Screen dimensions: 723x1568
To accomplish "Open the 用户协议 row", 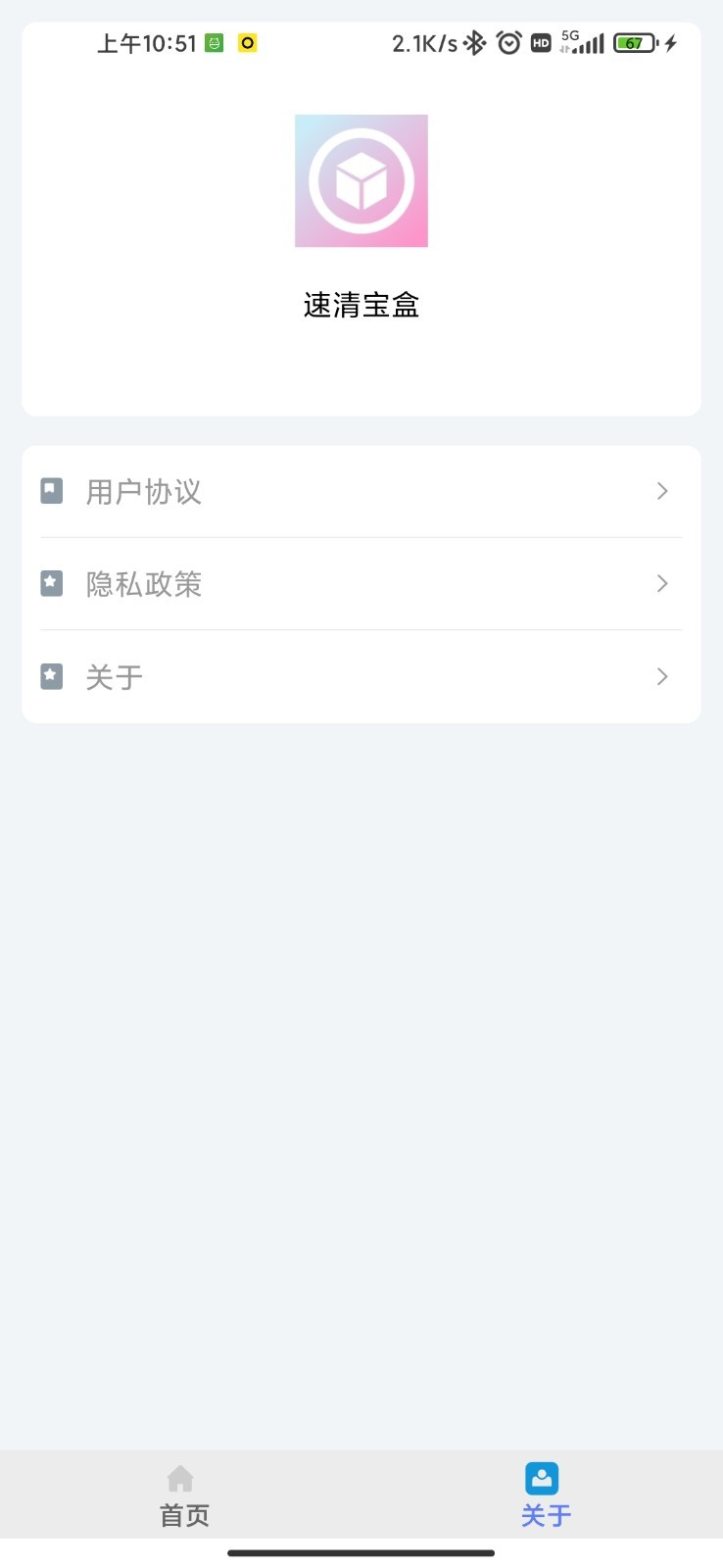I will coord(361,491).
